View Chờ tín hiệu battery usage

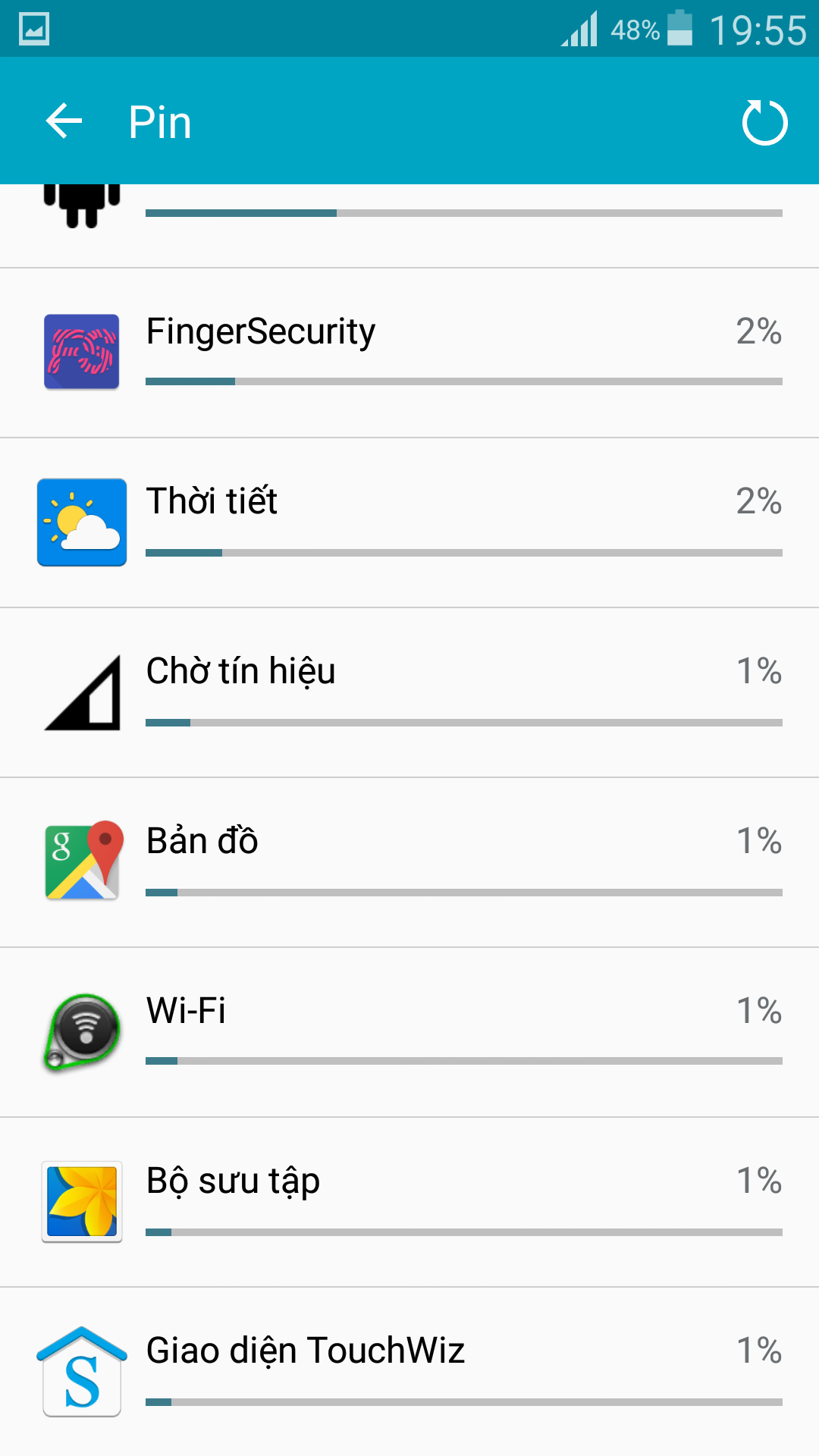409,692
